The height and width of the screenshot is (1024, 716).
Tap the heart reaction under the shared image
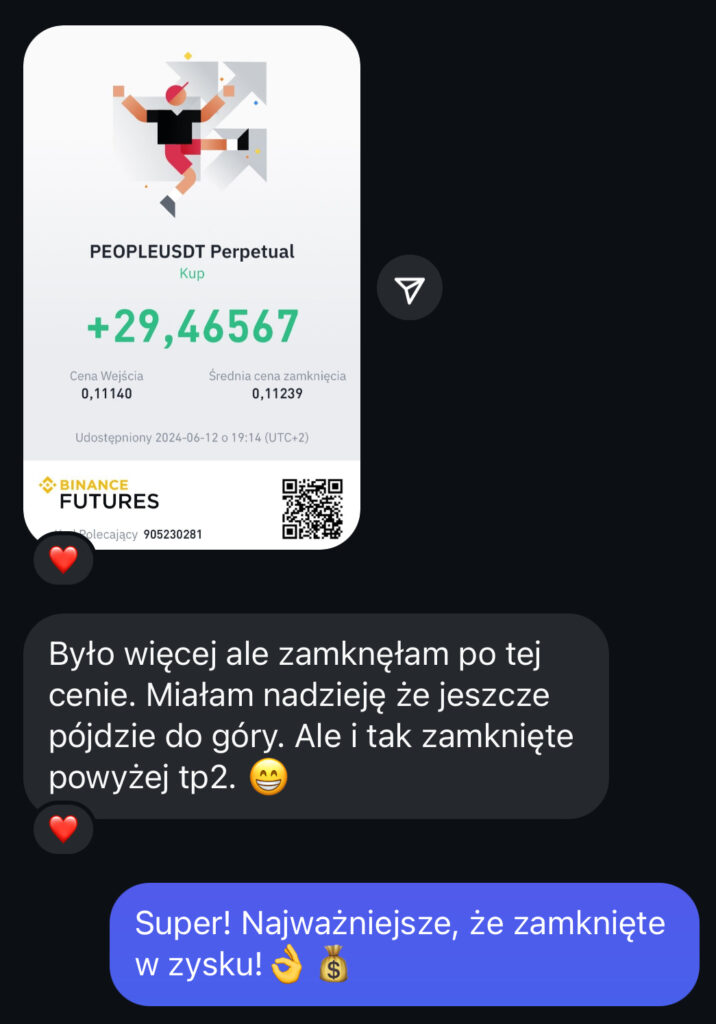(x=63, y=559)
